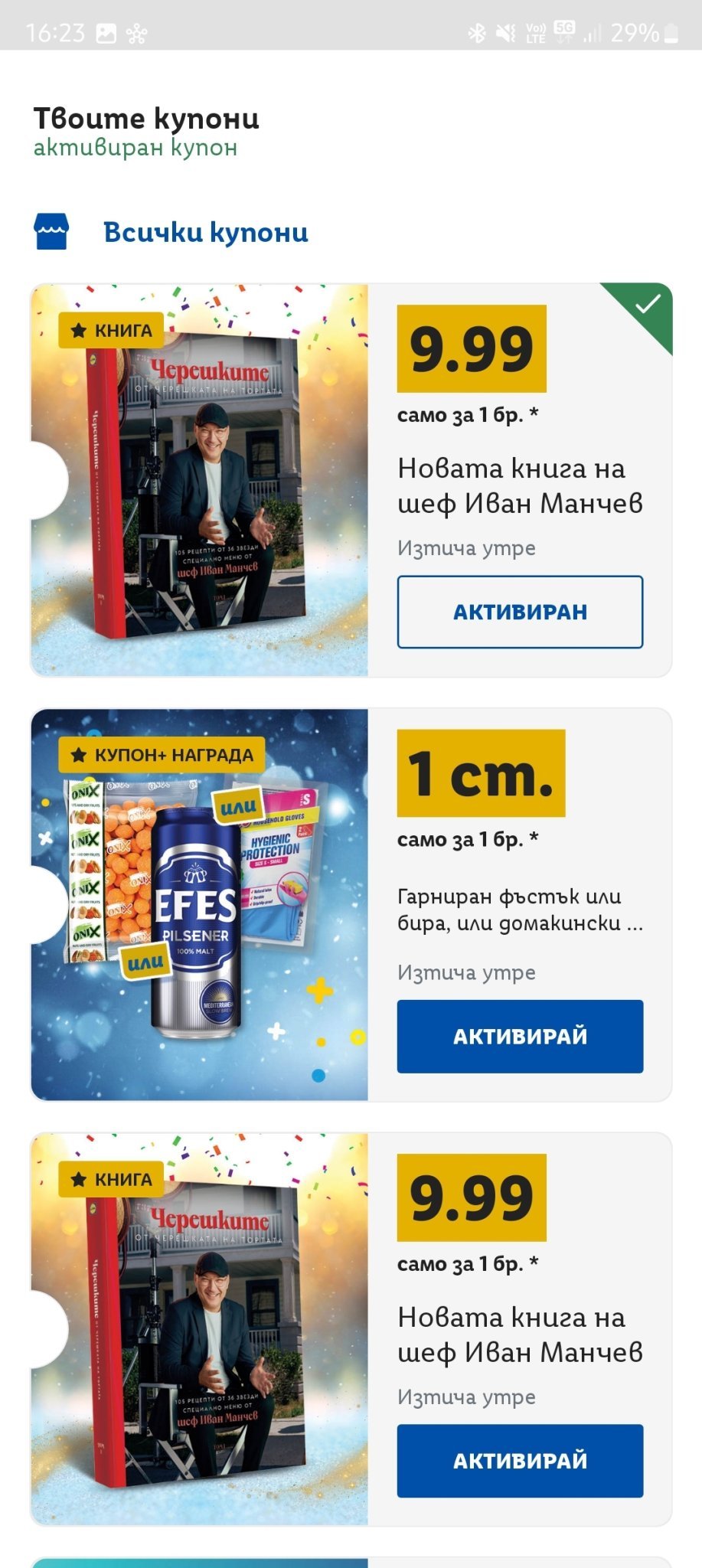
Task: Open the Efes Pilsener reward coupon card
Action: (199, 904)
